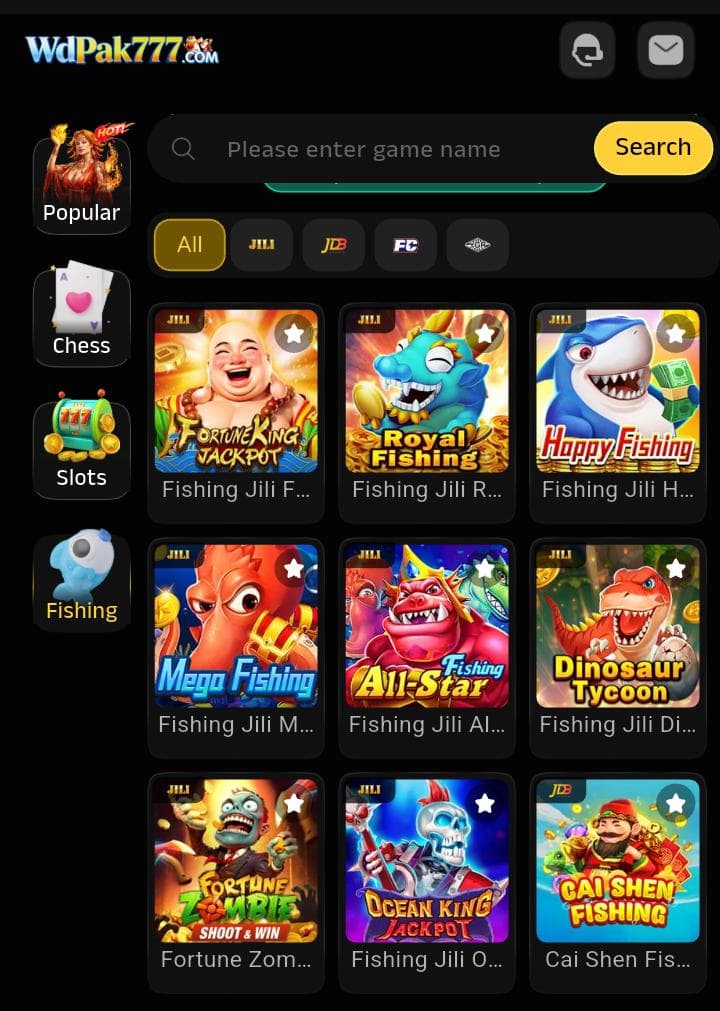This screenshot has width=720, height=1011.
Task: Open the messages envelope icon
Action: coord(665,50)
